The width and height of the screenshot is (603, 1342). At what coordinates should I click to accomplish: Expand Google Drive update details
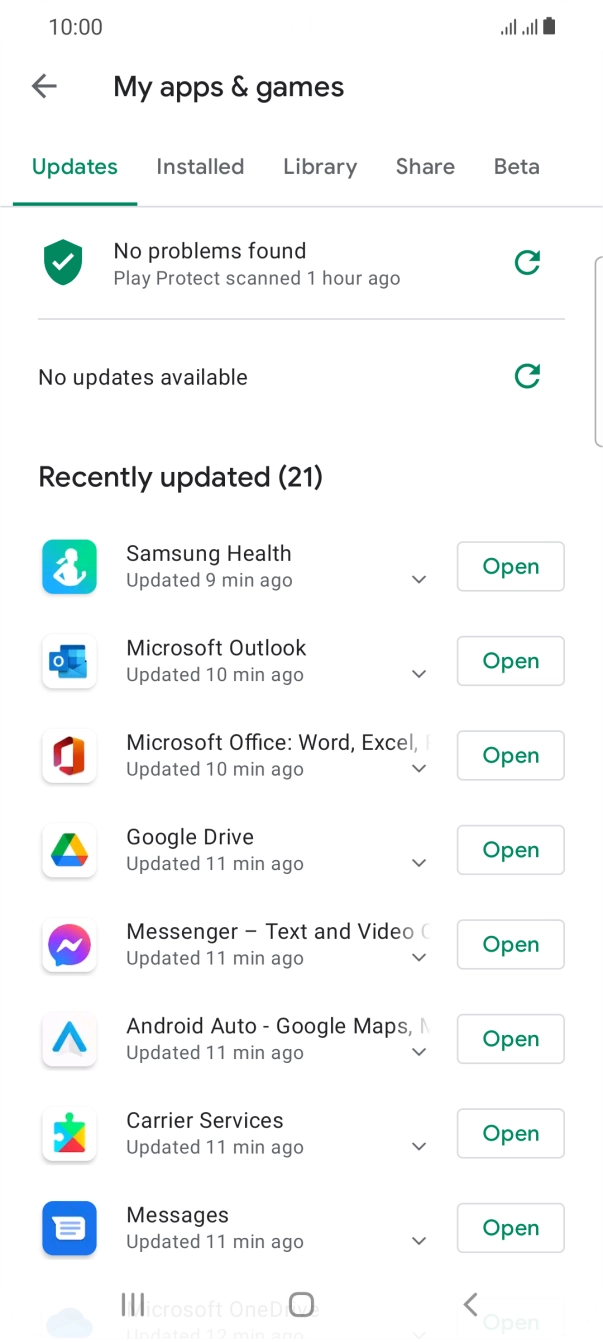(419, 863)
